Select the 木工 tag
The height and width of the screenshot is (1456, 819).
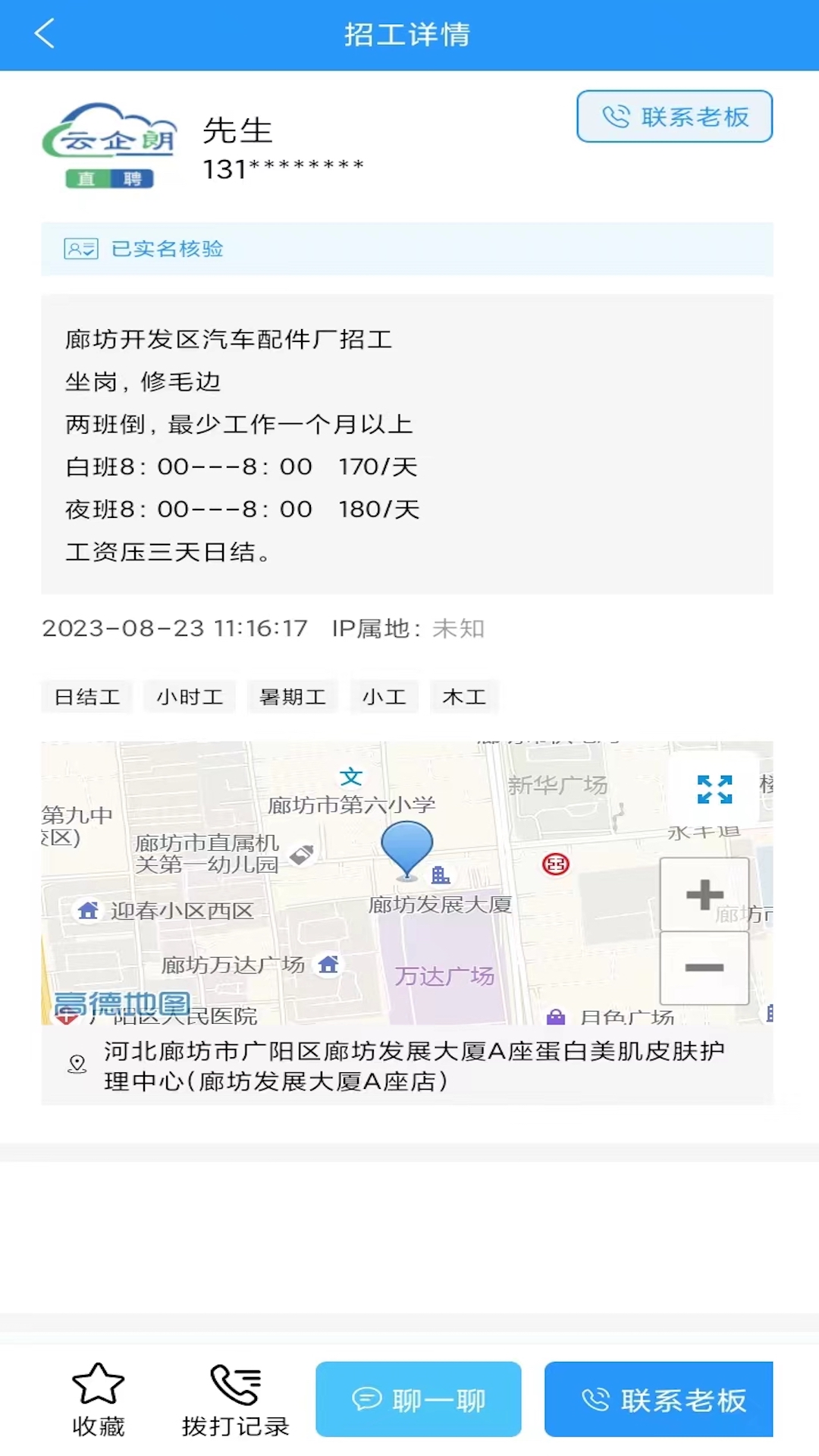click(464, 697)
